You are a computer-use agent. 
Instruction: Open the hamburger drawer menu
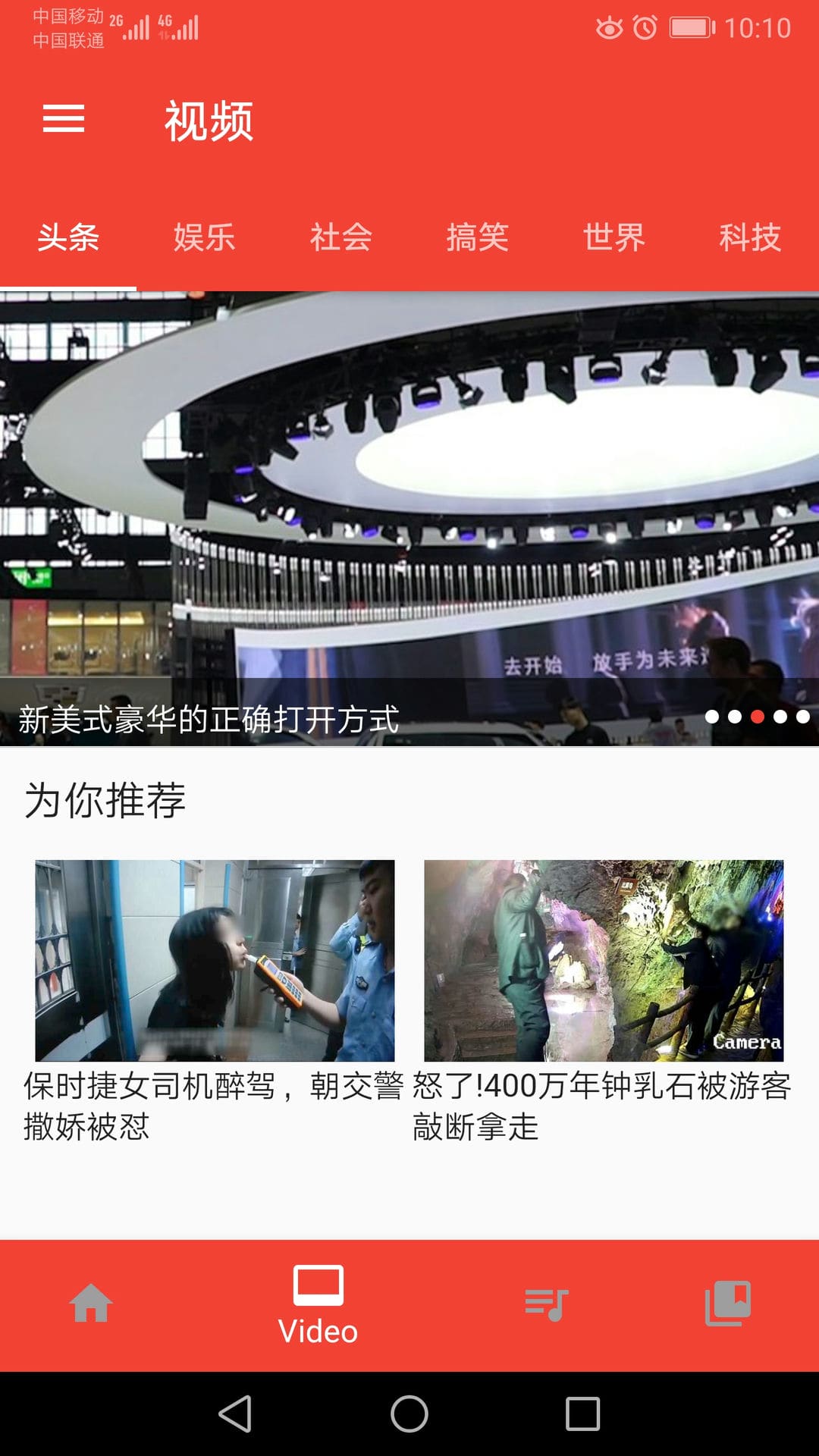coord(64,119)
